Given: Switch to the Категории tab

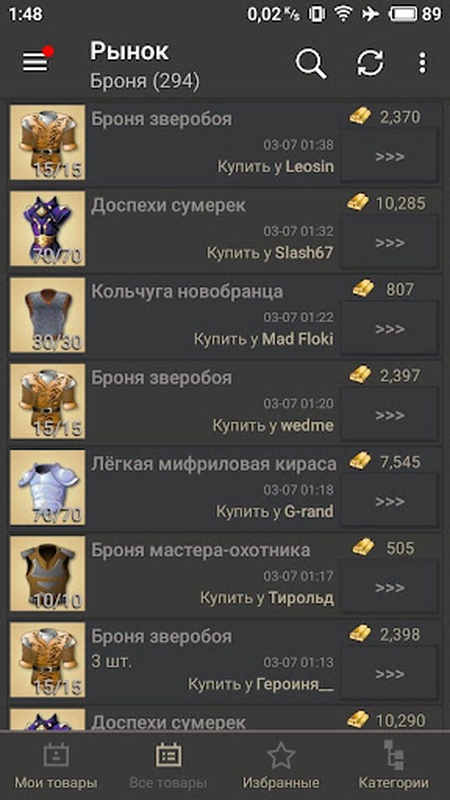Looking at the screenshot, I should coord(393,766).
